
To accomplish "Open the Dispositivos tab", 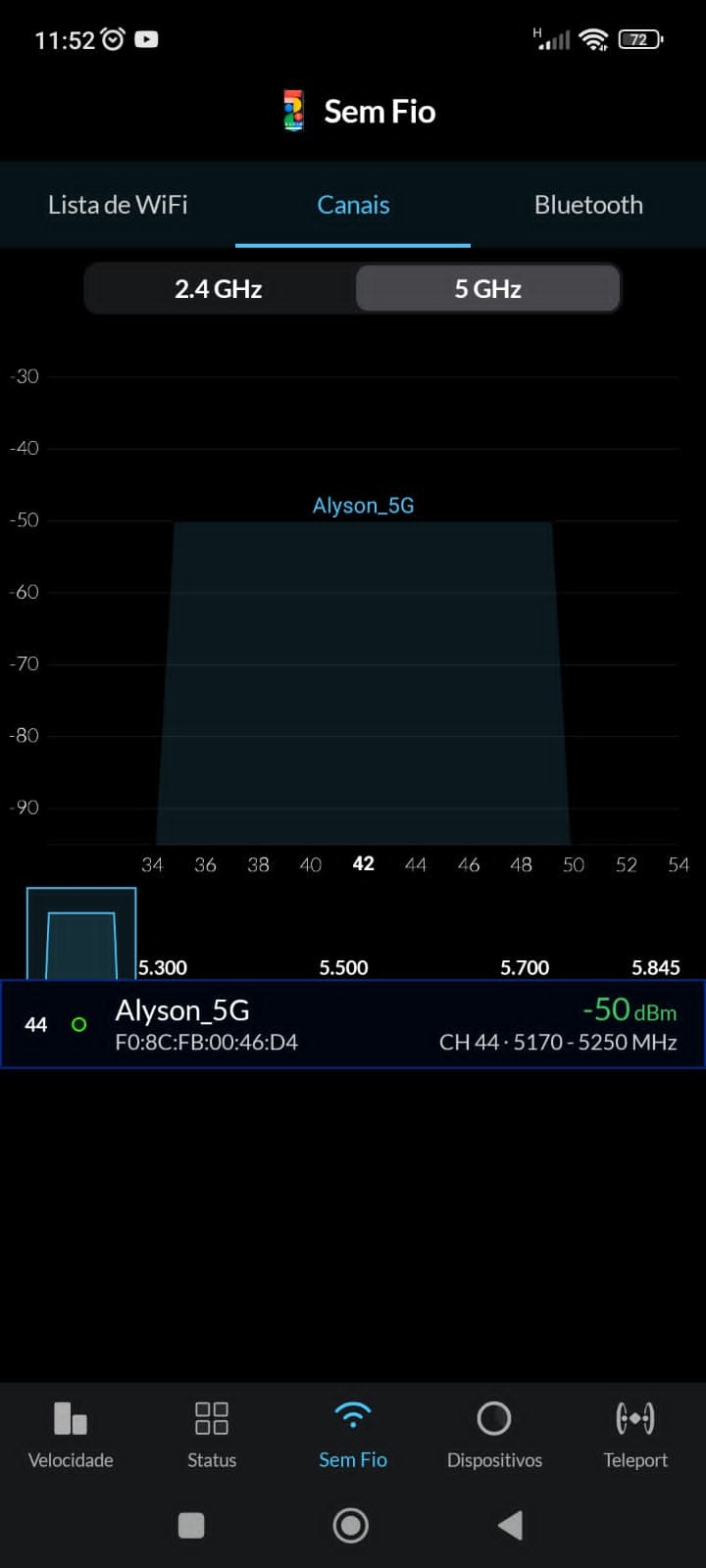I will click(494, 1434).
